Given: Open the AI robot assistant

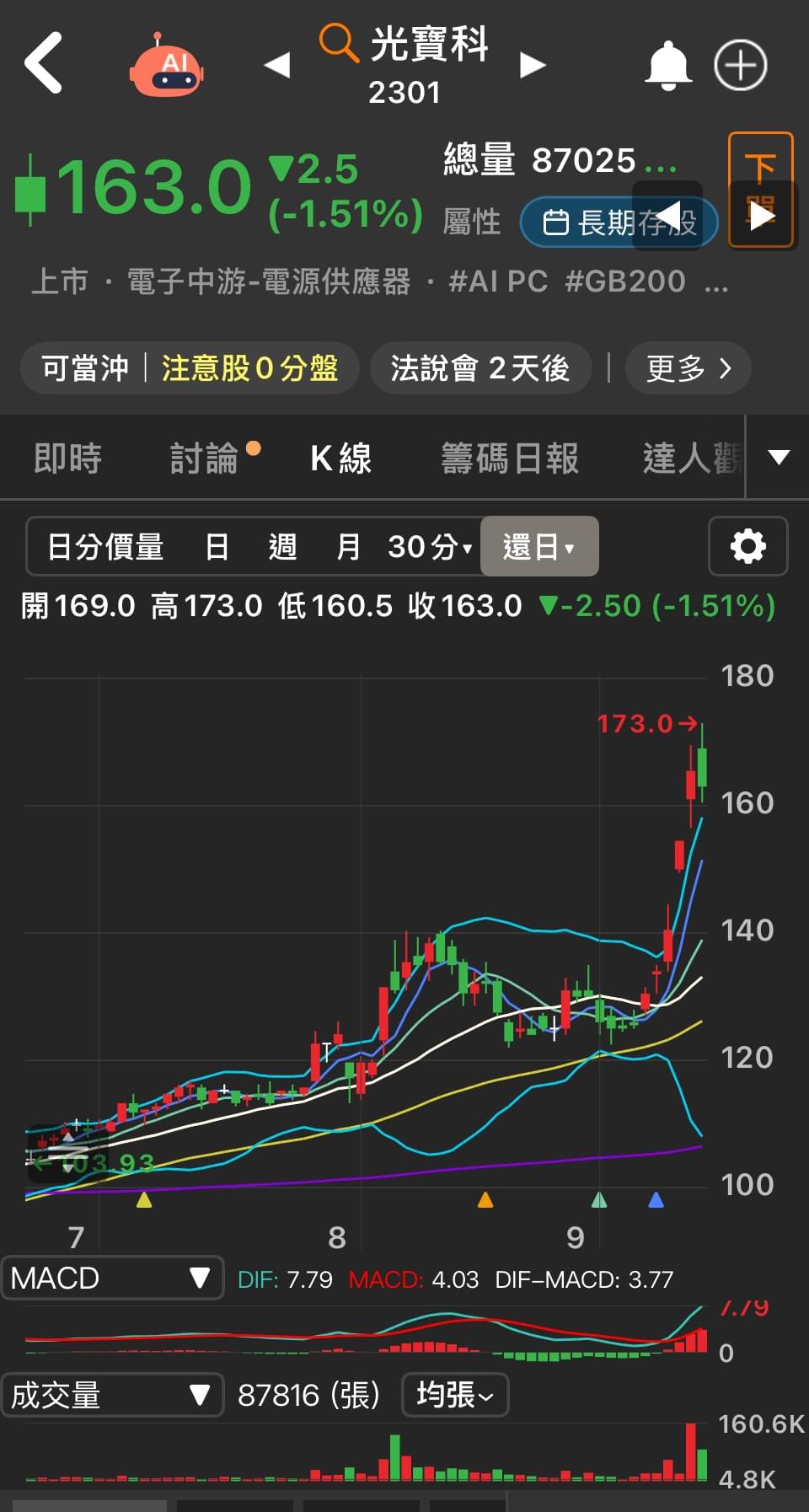Looking at the screenshot, I should click(167, 66).
